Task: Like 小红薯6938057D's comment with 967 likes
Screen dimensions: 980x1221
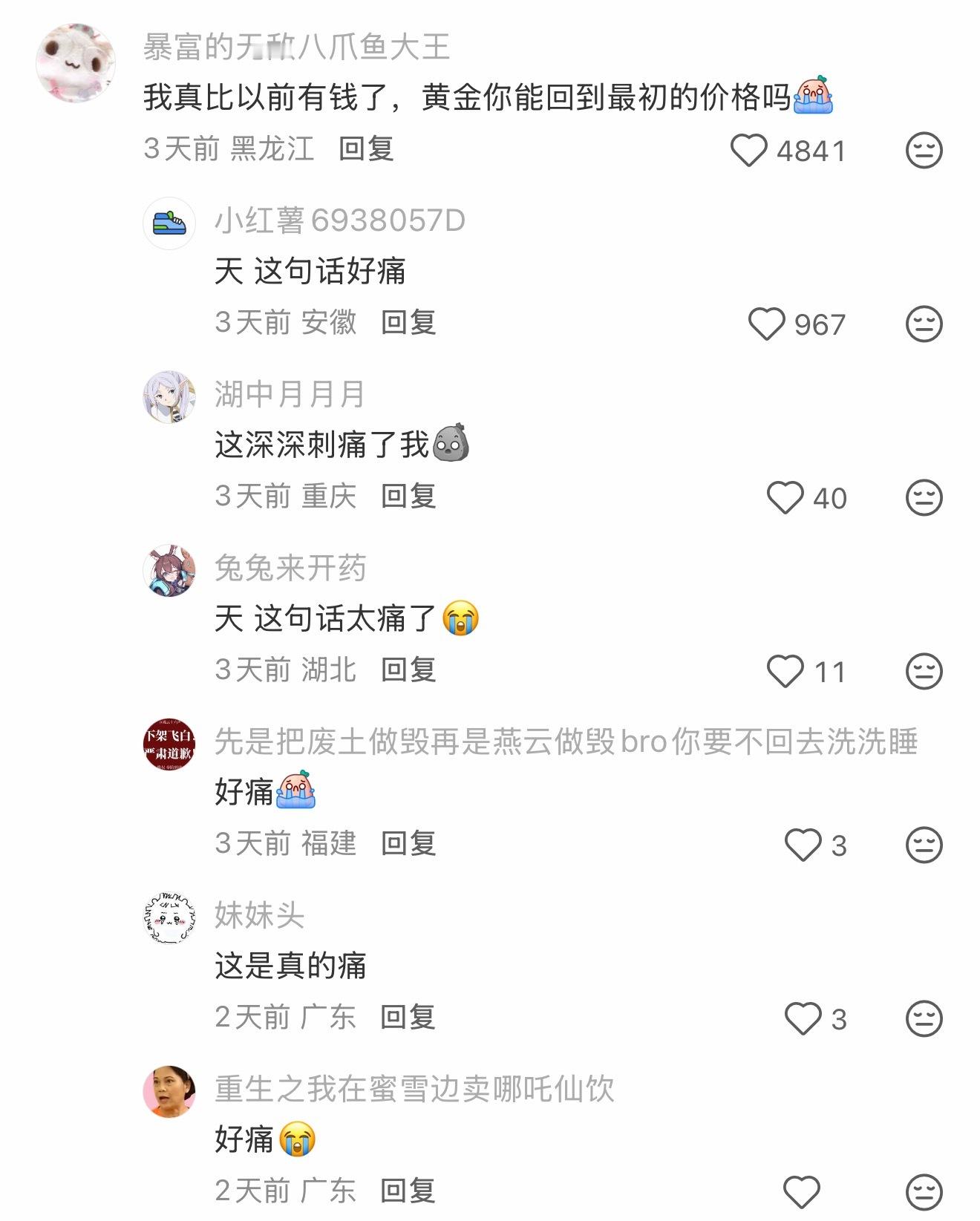Action: click(x=768, y=322)
